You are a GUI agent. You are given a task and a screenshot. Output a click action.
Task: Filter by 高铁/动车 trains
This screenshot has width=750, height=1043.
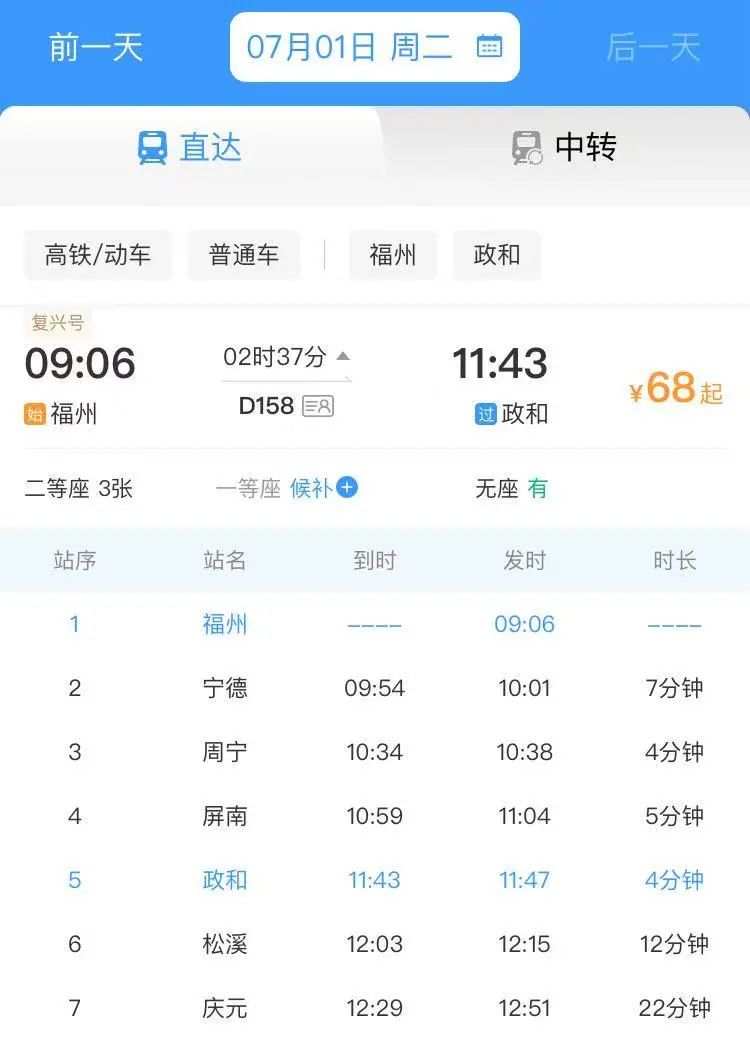coord(98,255)
